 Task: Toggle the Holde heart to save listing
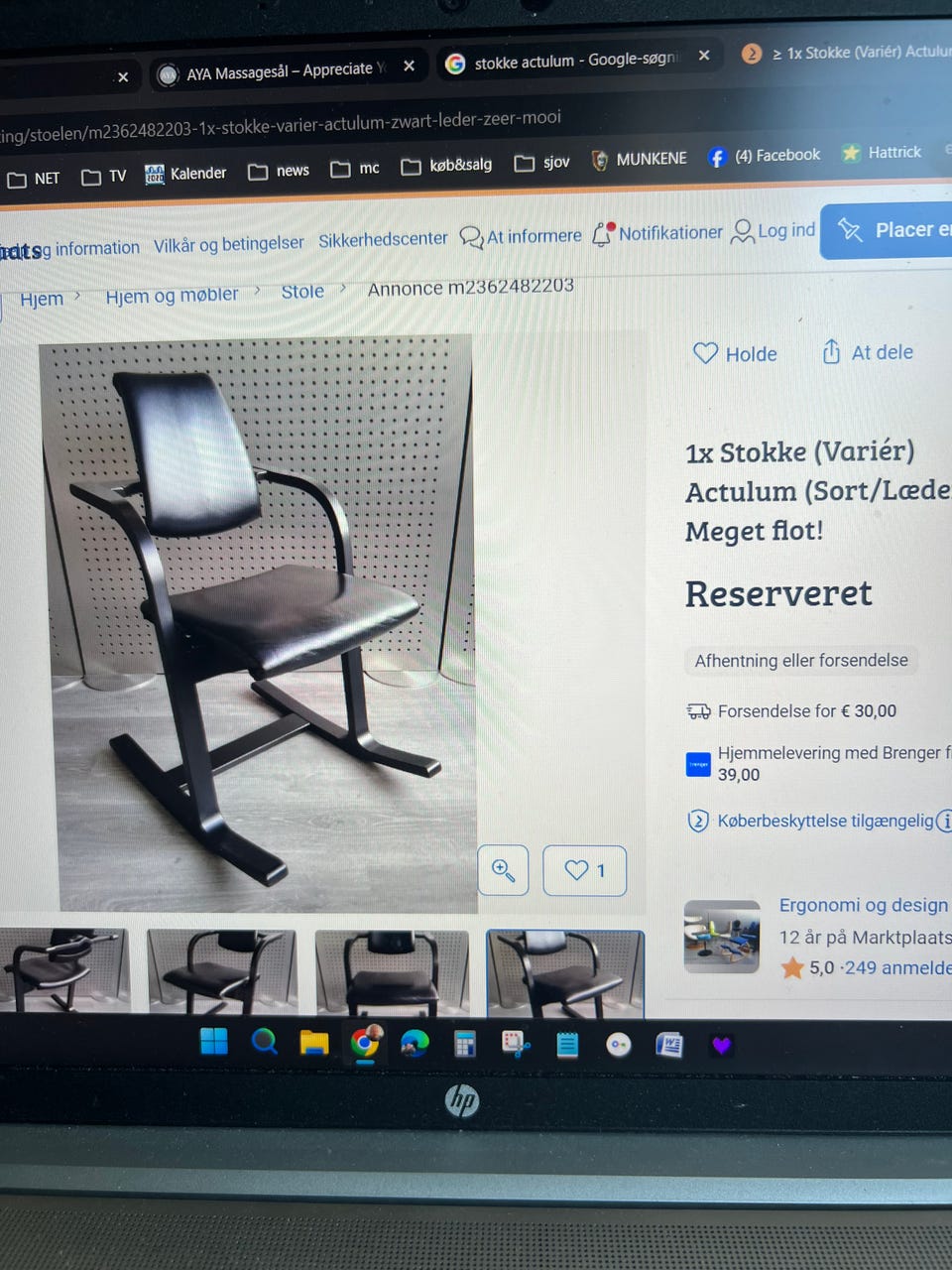705,353
